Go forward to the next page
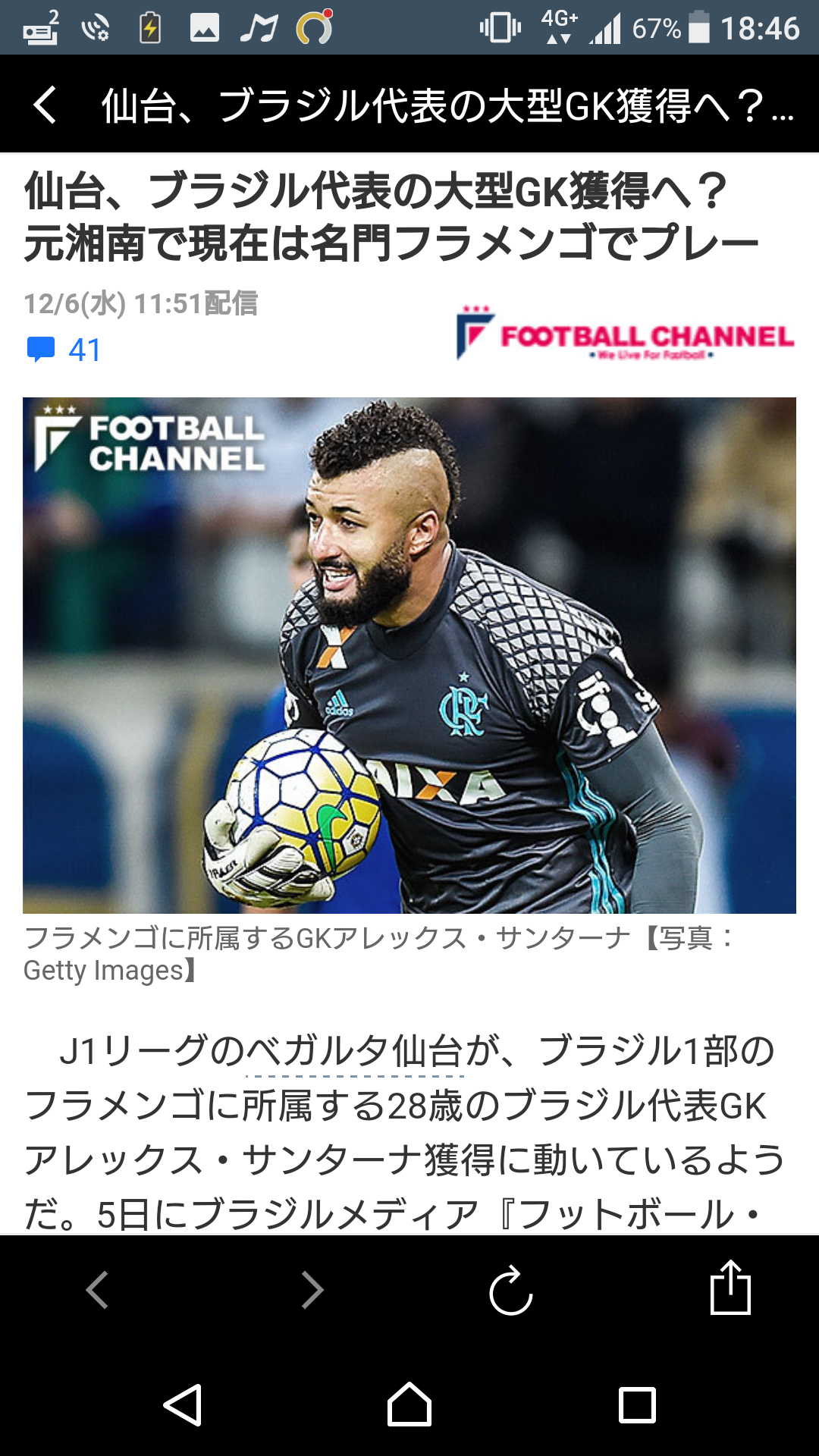The image size is (819, 1456). (312, 1289)
